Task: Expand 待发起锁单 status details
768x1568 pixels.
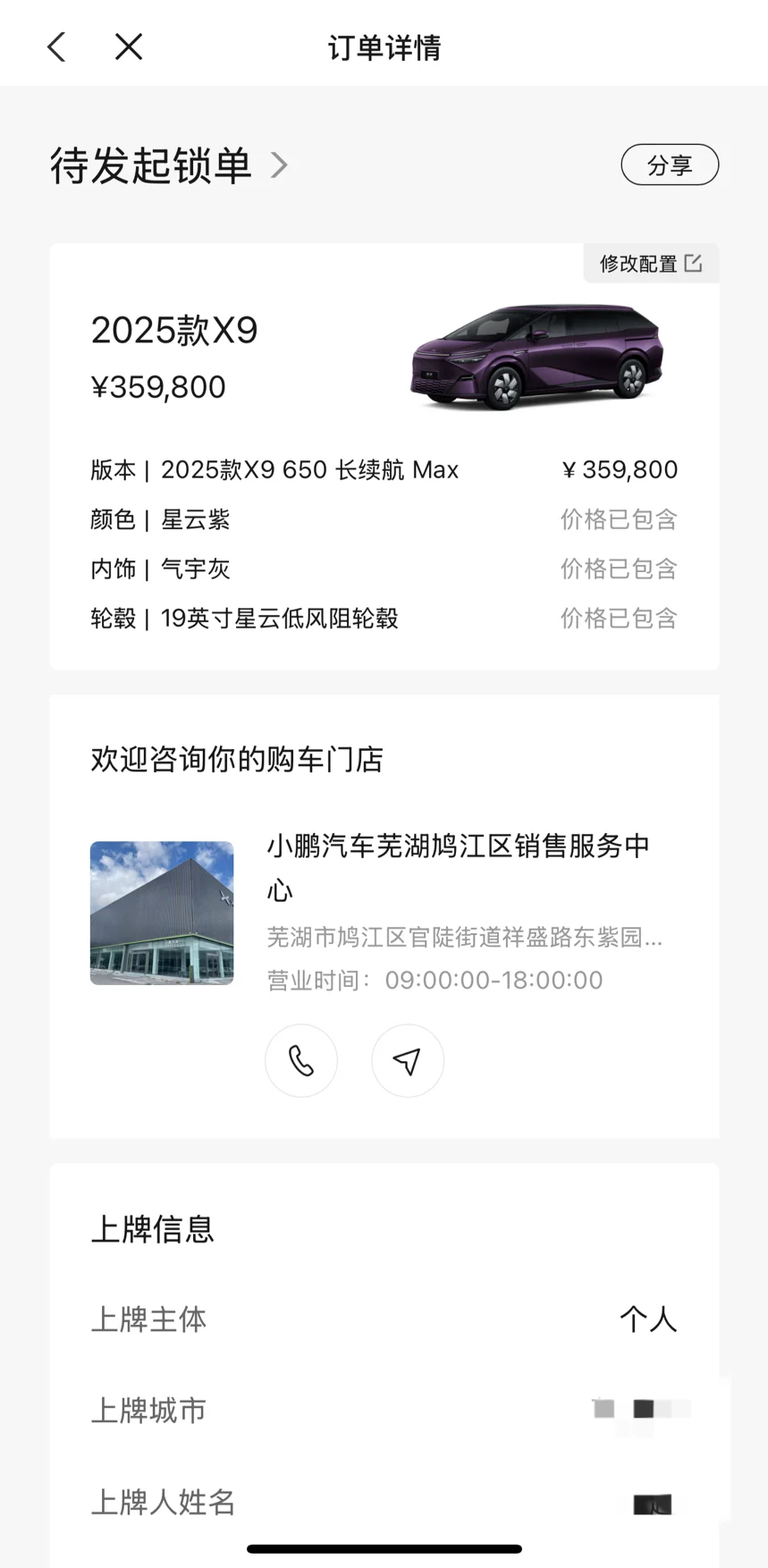Action: pos(278,165)
